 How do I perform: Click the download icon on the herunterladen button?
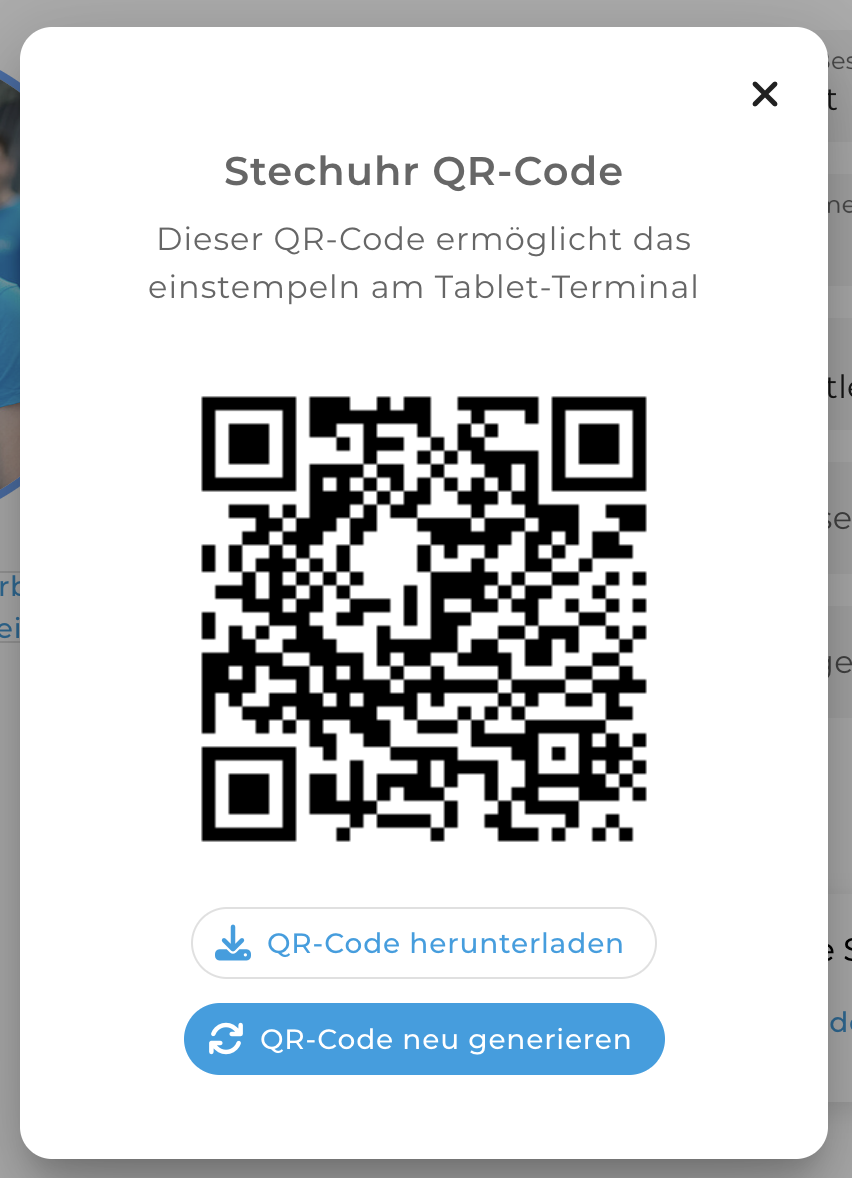(x=232, y=942)
